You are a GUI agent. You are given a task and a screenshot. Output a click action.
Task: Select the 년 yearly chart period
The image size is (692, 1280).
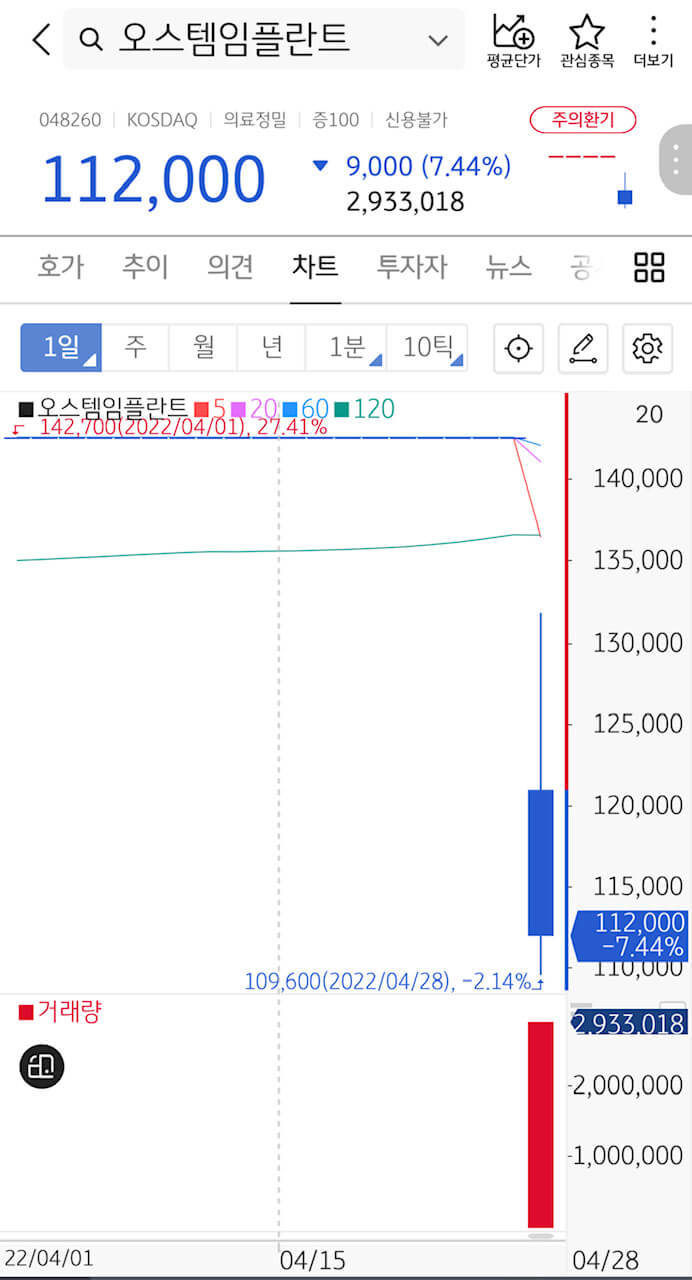pyautogui.click(x=271, y=348)
